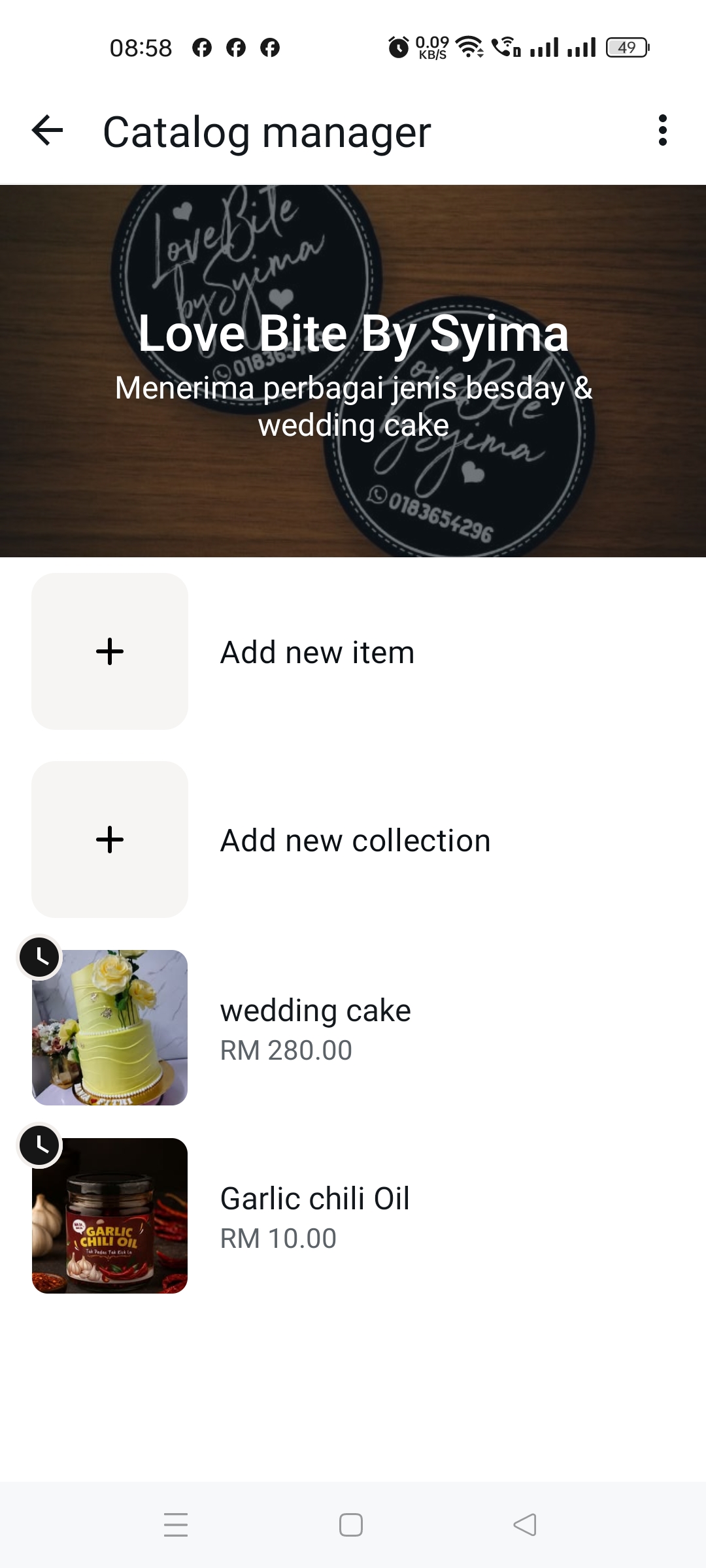View the Garlic chili Oil item
Screen dimensions: 706x1568
pos(314,1216)
